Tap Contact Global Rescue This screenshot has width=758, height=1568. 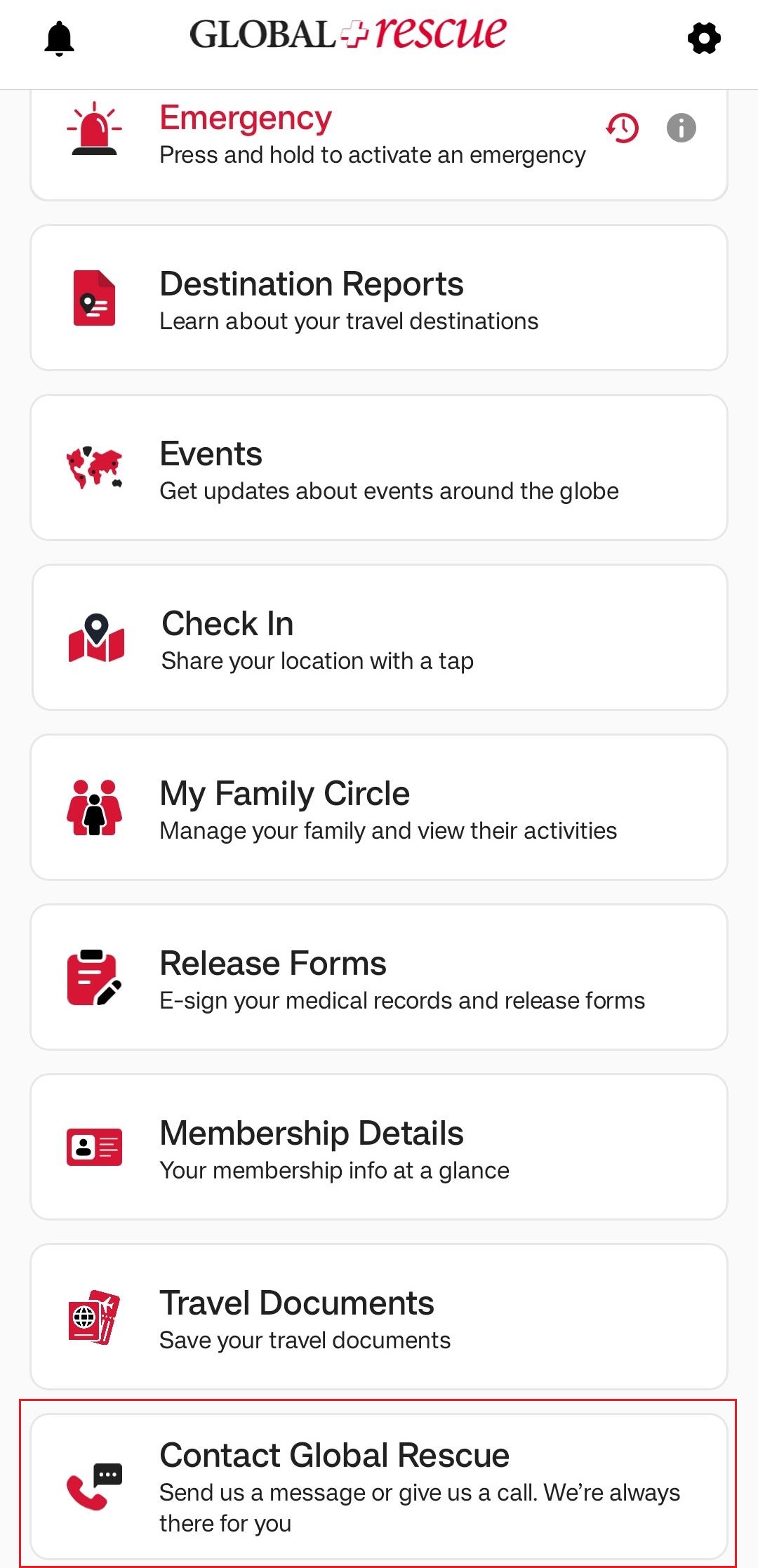[x=379, y=1486]
